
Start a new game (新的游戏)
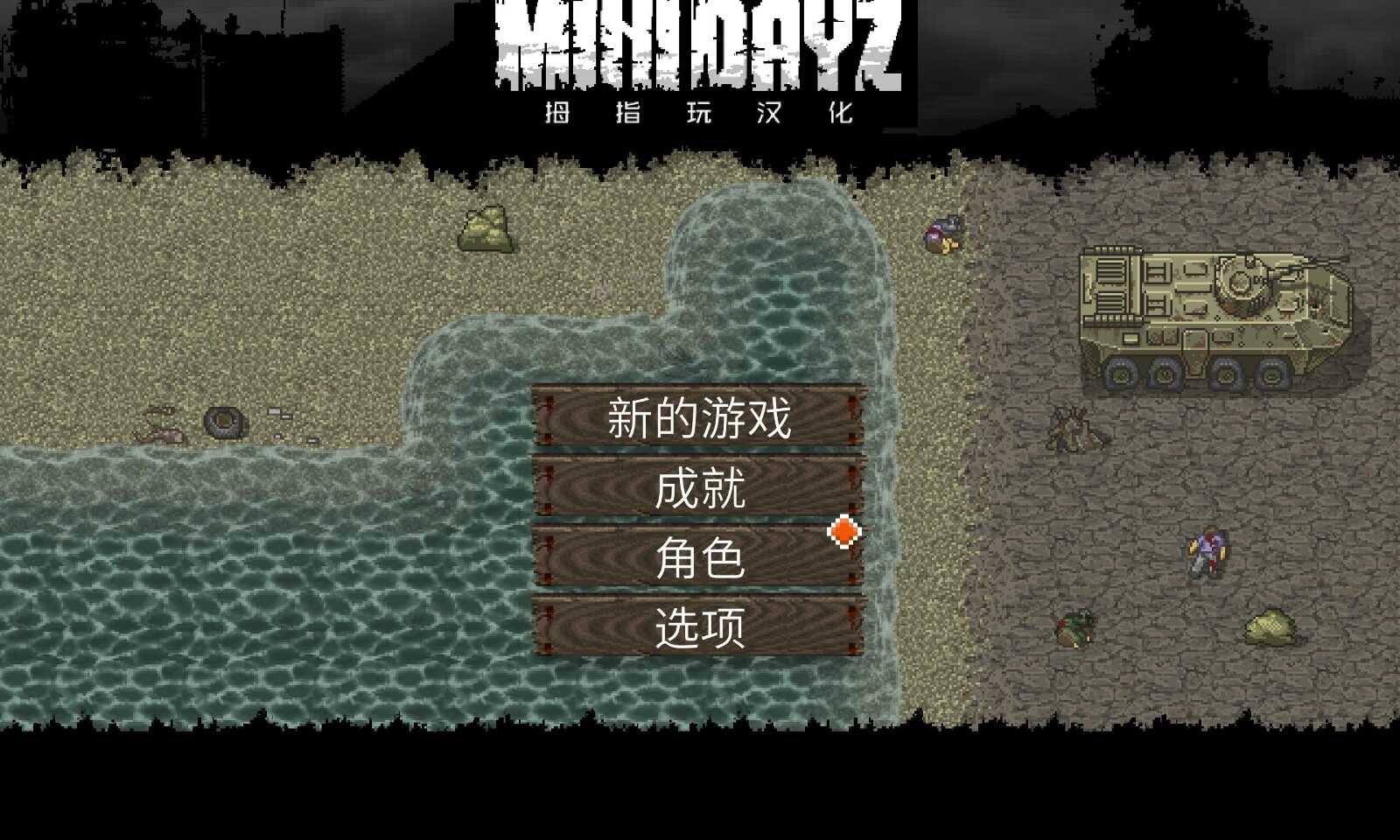point(698,417)
